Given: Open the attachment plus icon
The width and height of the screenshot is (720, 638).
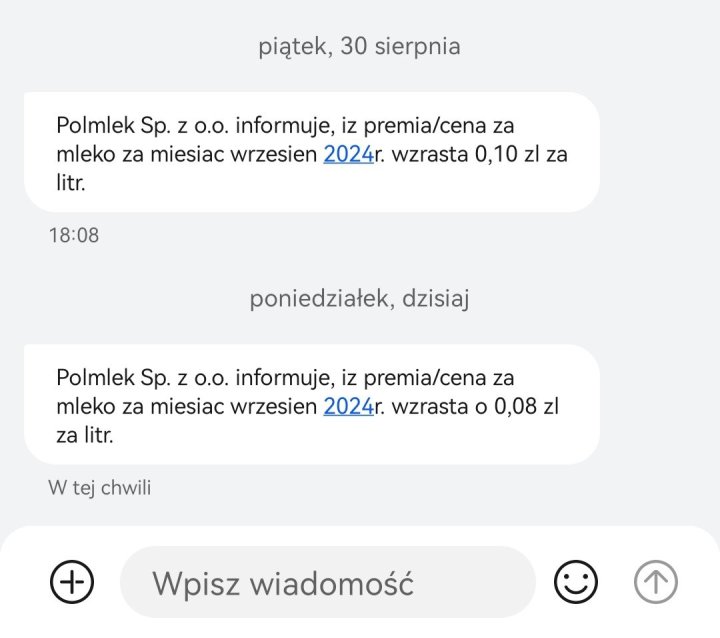Looking at the screenshot, I should pos(71,581).
